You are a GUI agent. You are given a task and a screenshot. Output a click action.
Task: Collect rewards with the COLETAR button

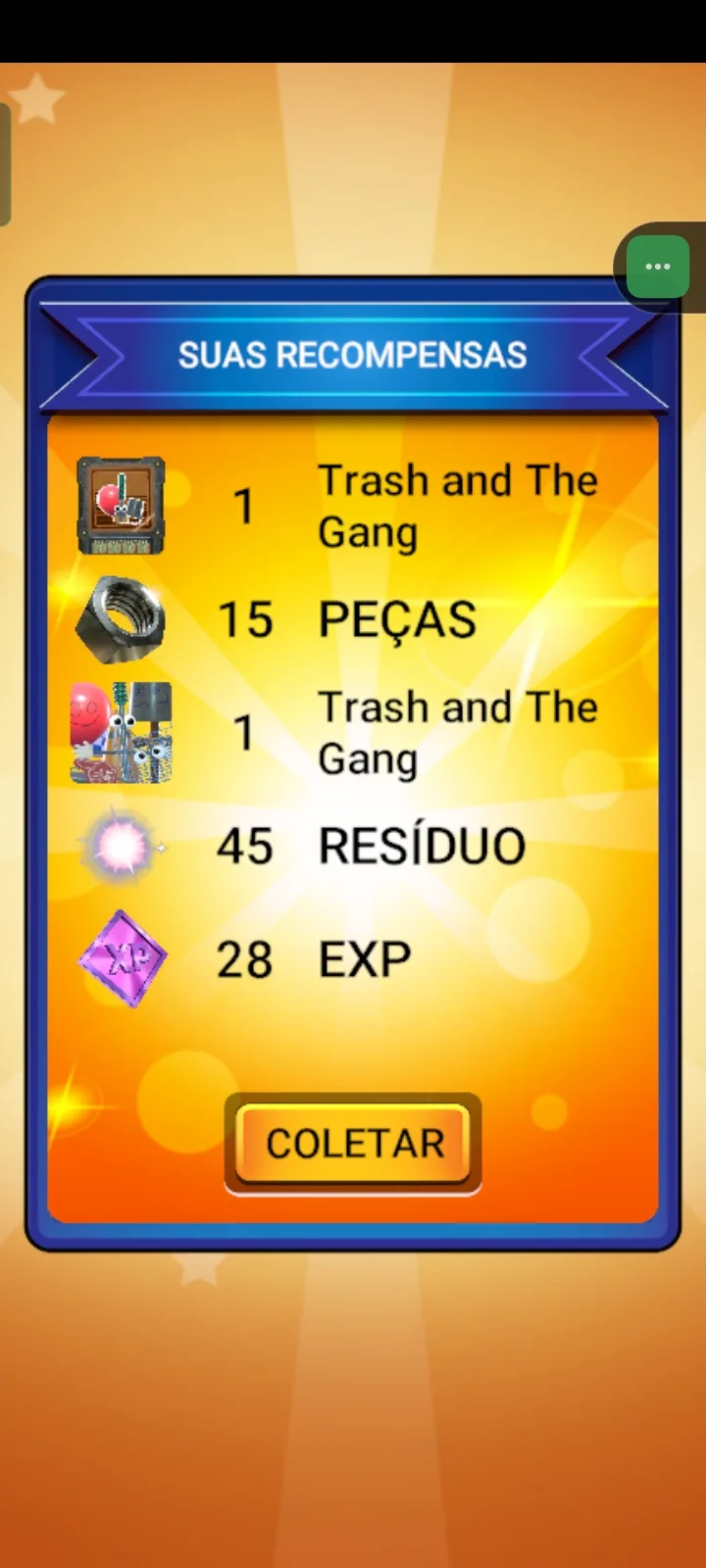coord(353,1144)
